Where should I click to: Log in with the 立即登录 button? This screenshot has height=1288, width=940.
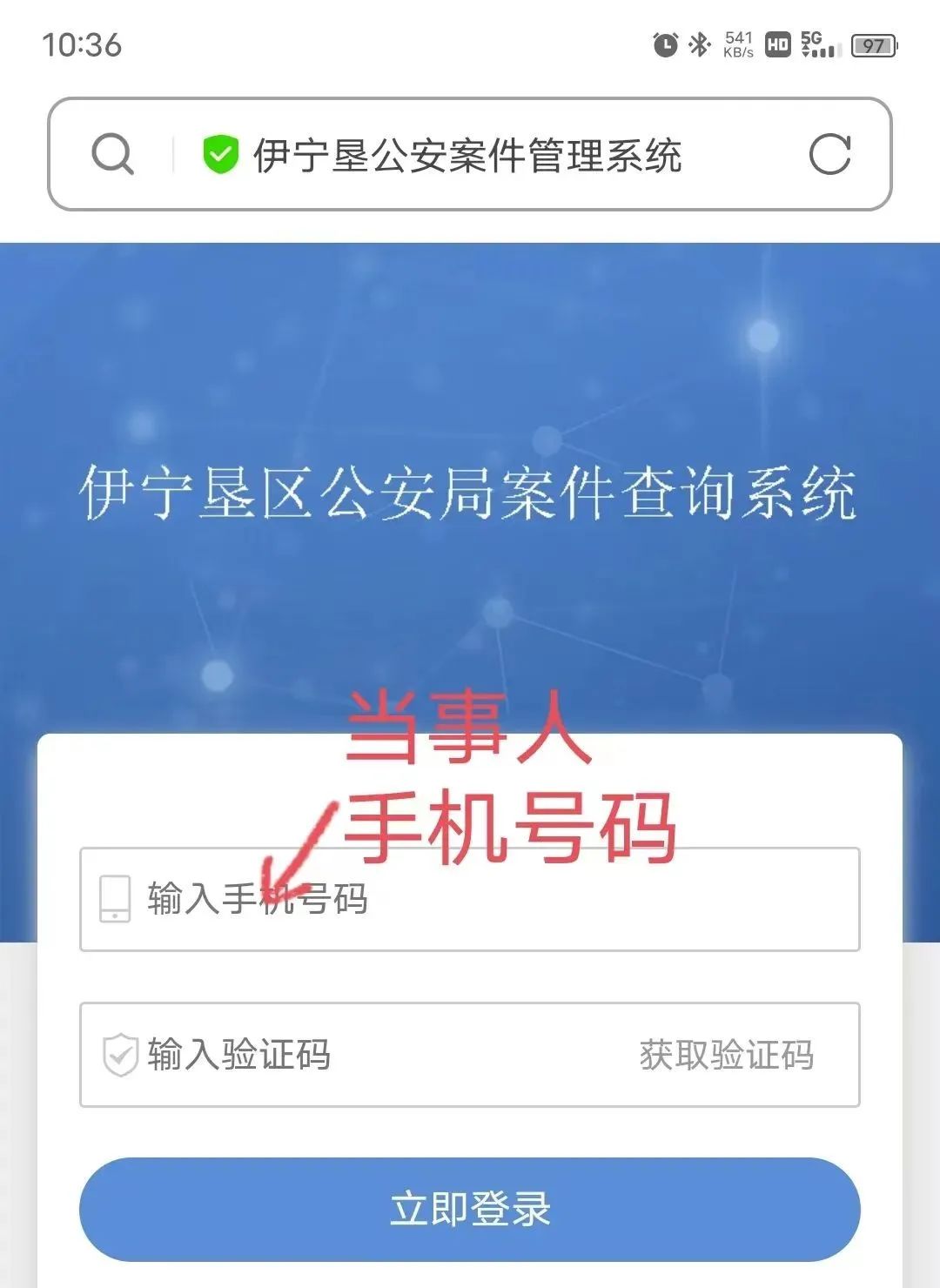point(470,1209)
